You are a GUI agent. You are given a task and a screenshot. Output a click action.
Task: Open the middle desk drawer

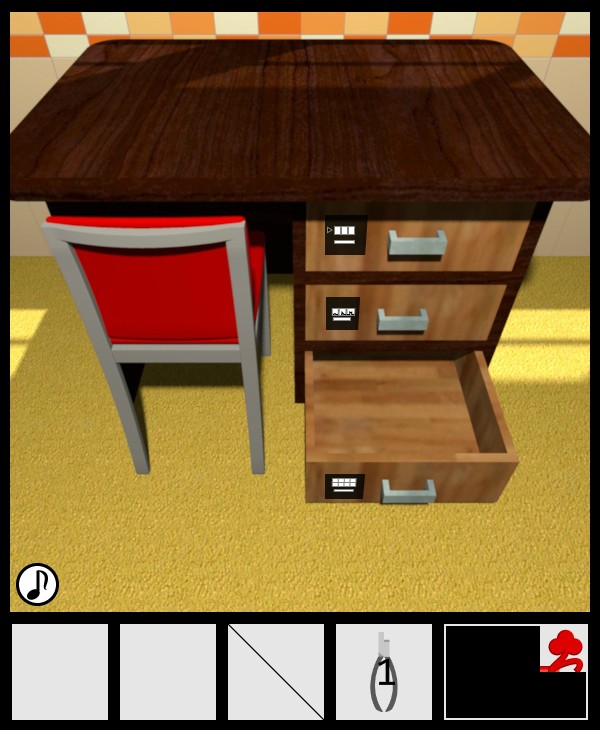click(x=402, y=319)
